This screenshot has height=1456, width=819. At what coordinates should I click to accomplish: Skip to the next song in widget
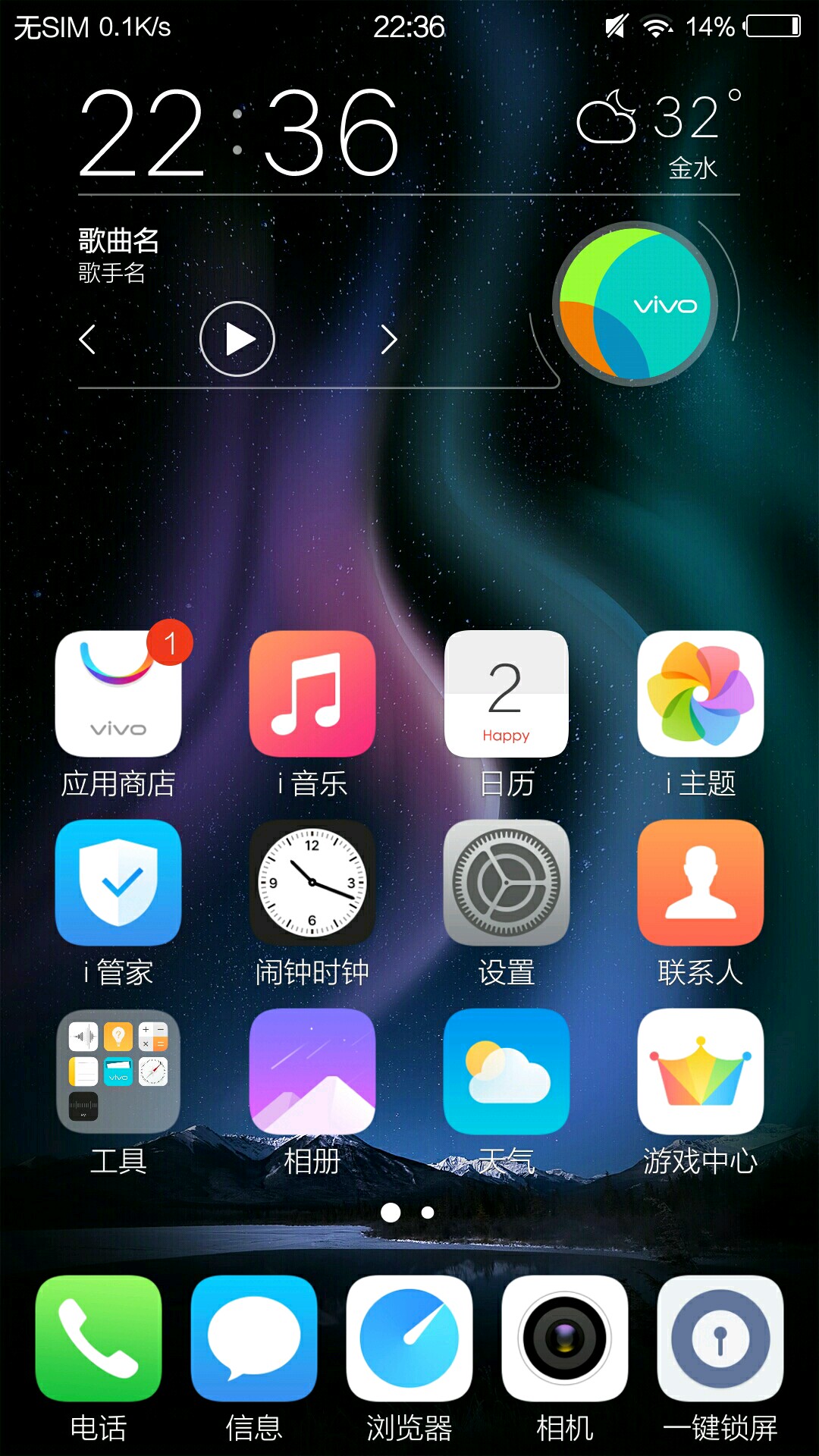389,340
